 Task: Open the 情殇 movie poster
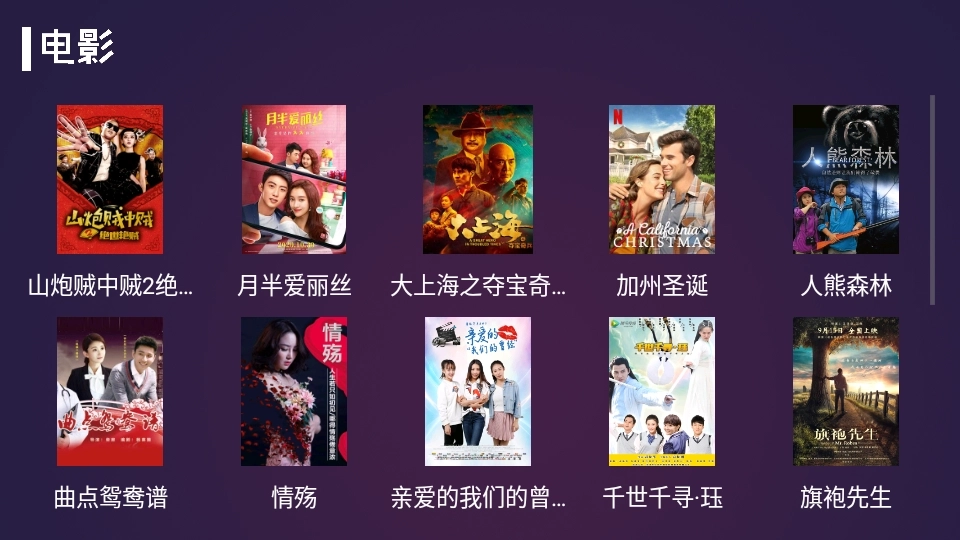coord(294,392)
